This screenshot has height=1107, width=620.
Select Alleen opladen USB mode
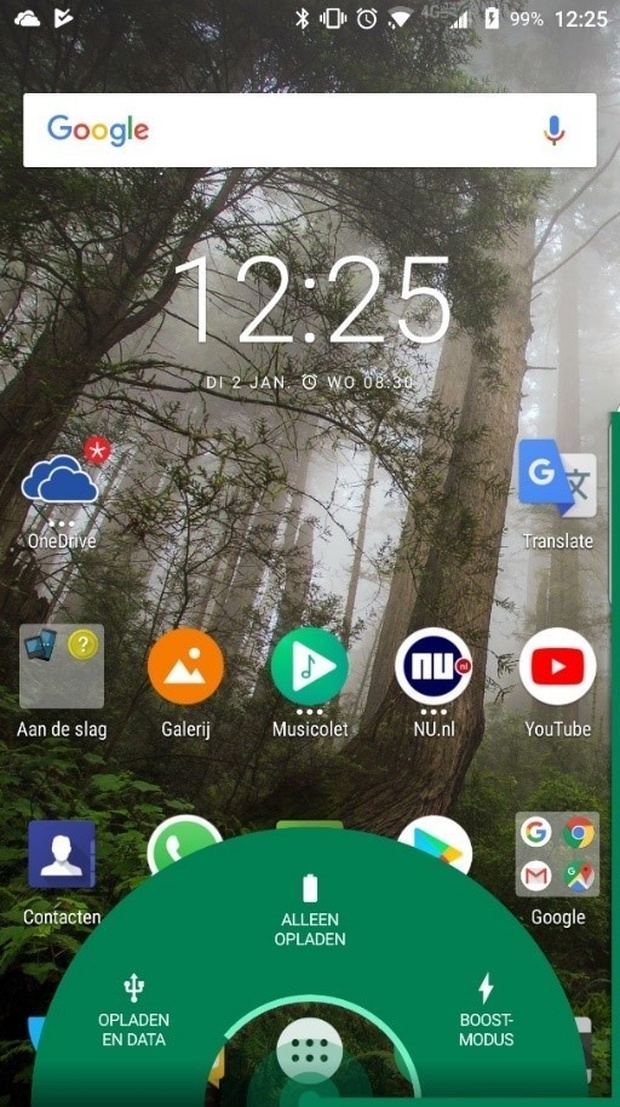coord(310,911)
